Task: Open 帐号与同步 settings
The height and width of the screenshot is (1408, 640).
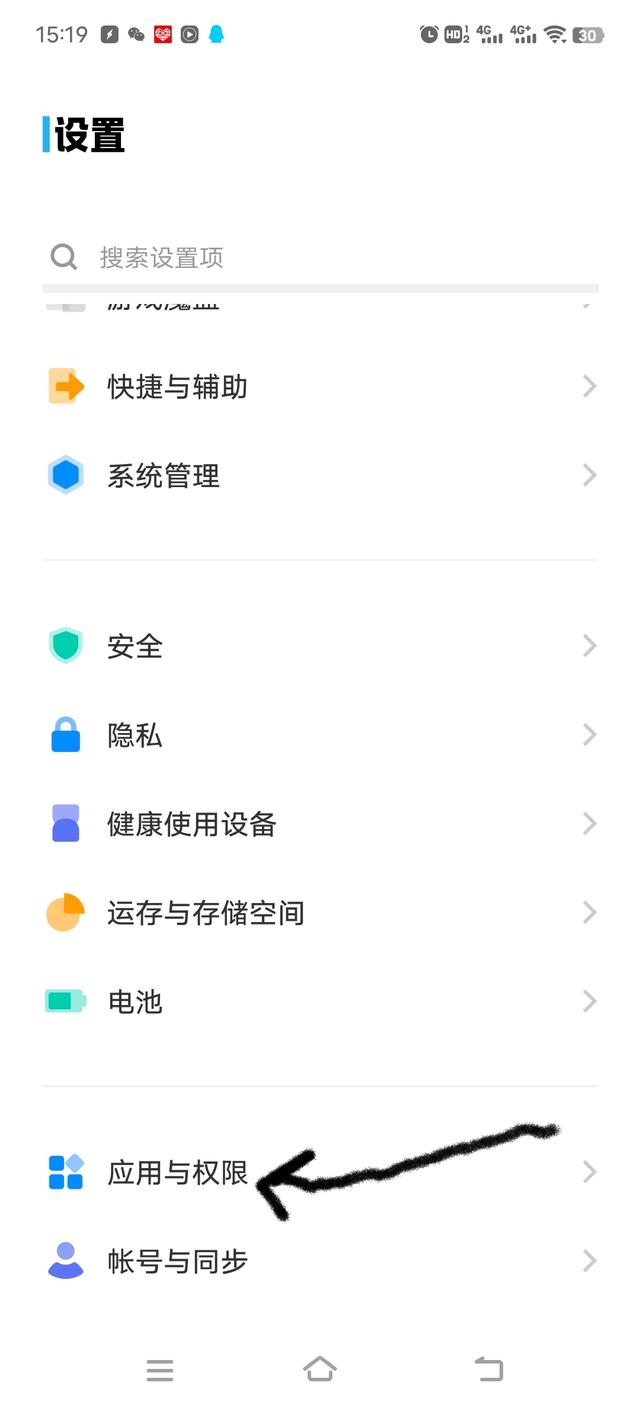Action: click(320, 1261)
